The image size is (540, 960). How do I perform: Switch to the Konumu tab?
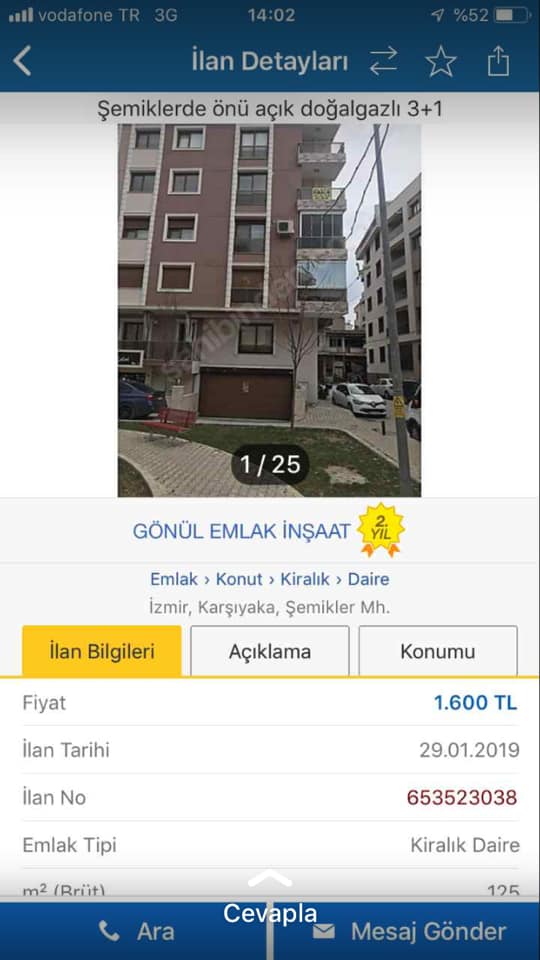tap(438, 651)
